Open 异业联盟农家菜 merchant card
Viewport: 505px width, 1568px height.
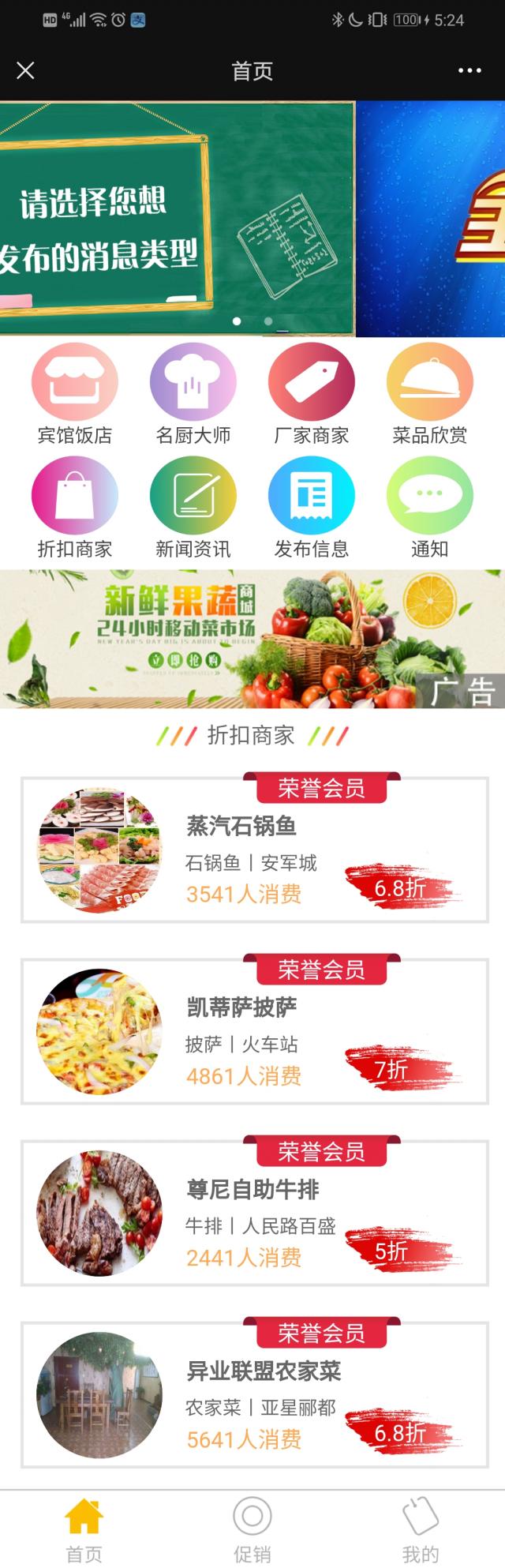click(x=254, y=1394)
